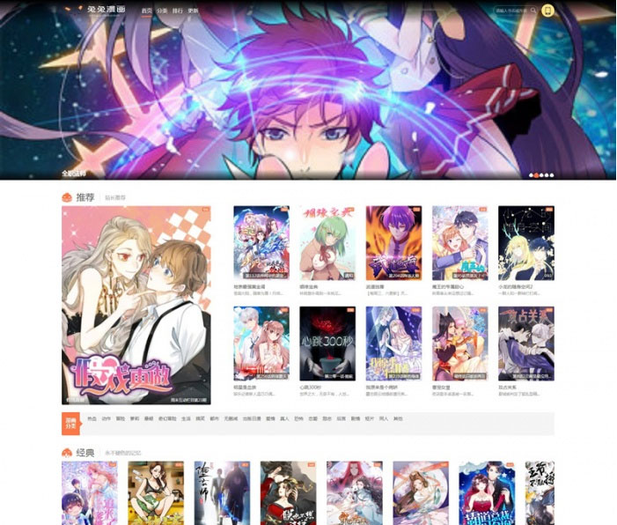Select the 其他 genre at the end of the category bar

(x=398, y=418)
